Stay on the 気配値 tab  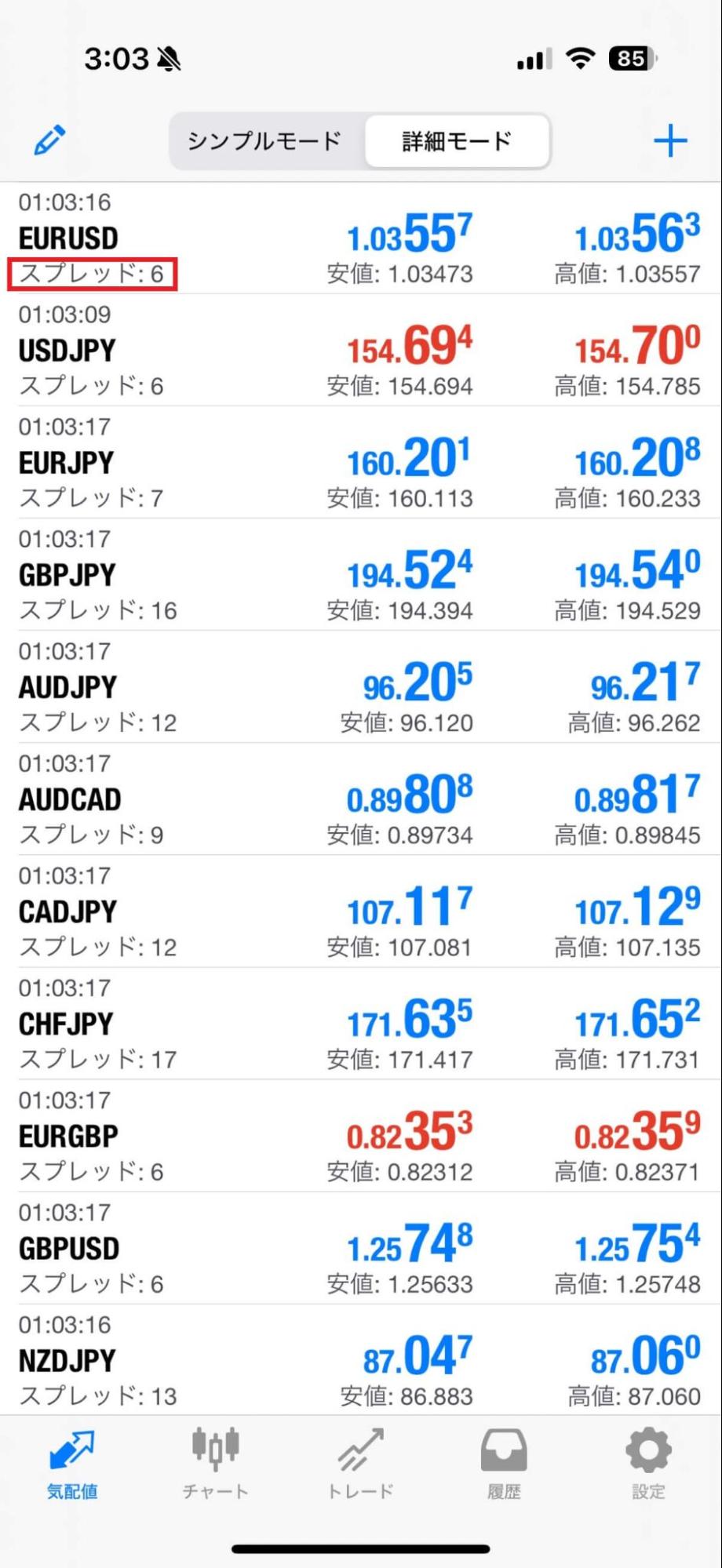point(72,1464)
